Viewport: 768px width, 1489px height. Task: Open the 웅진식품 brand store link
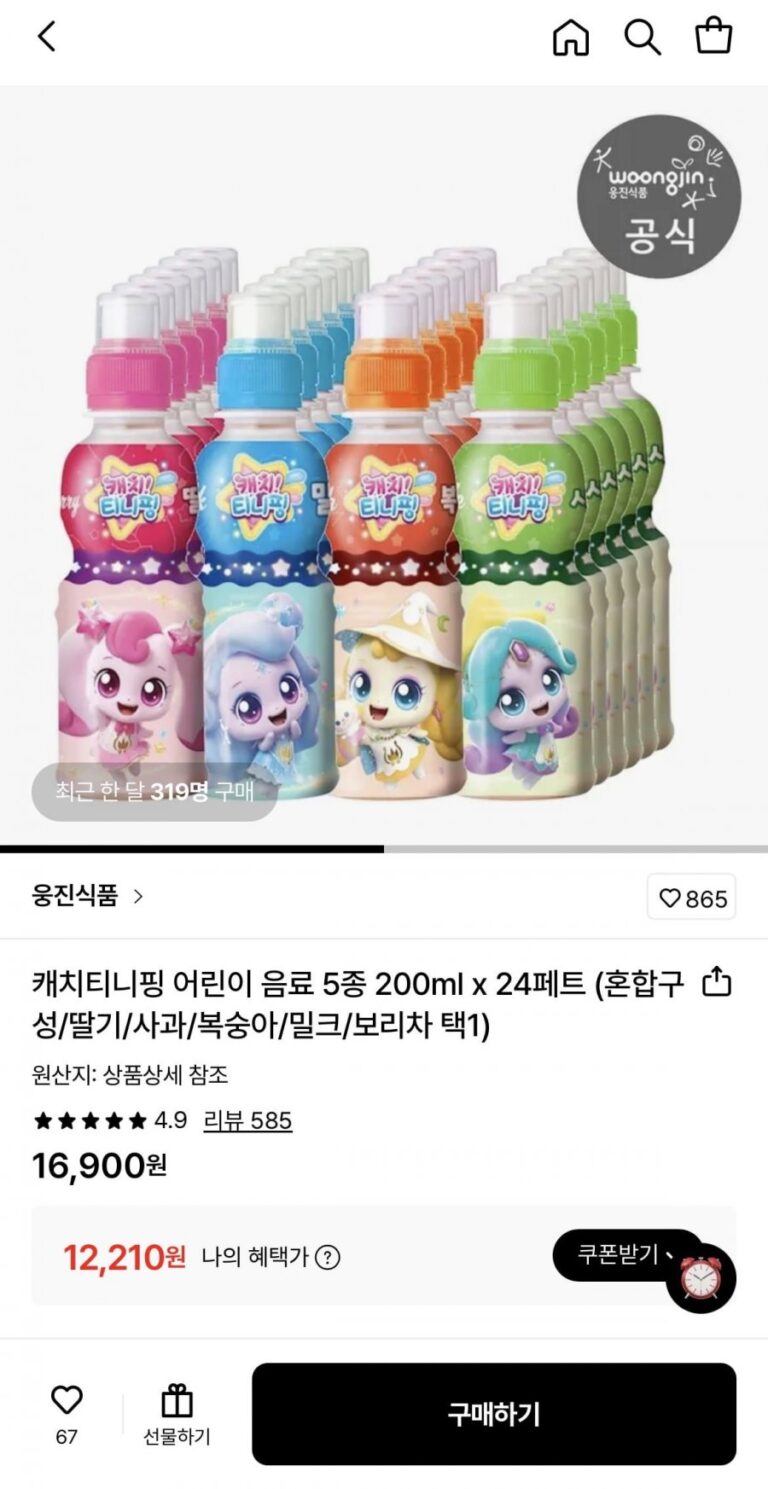88,896
